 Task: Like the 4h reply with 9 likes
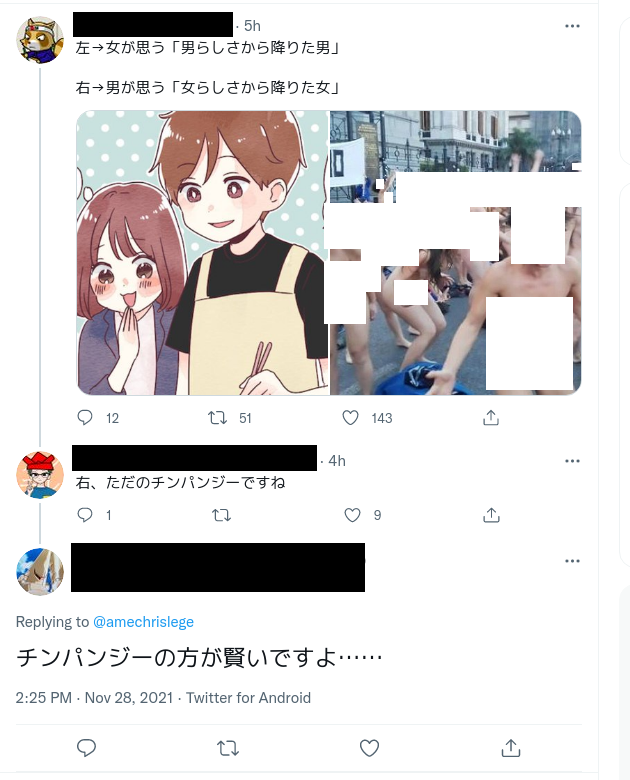[x=351, y=515]
